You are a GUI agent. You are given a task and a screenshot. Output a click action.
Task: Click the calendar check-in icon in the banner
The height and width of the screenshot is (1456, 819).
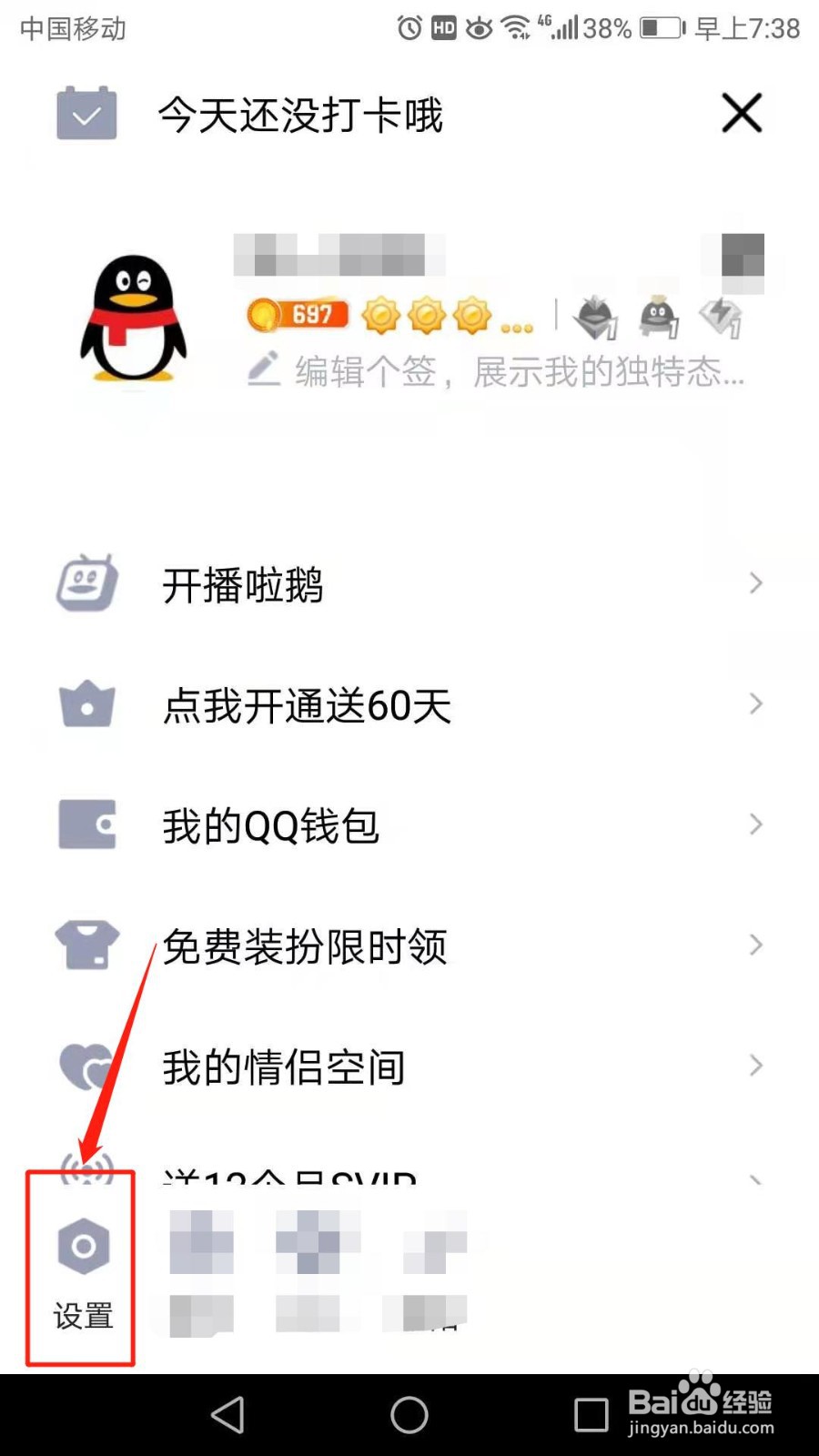[85, 114]
